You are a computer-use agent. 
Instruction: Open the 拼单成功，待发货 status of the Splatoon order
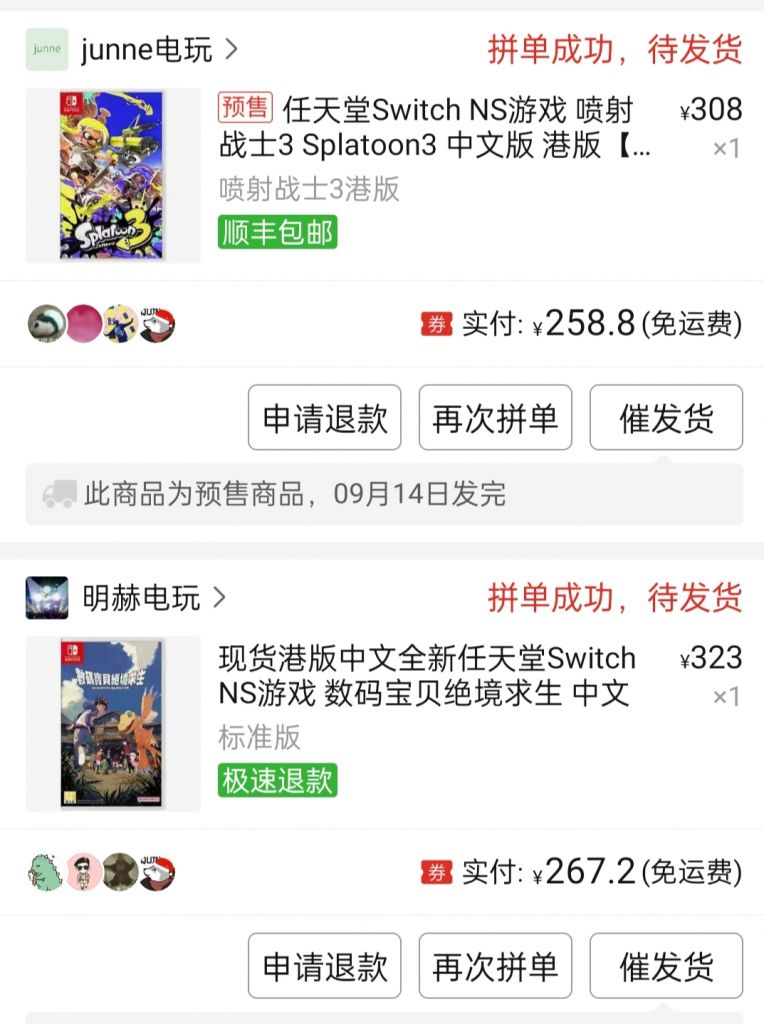pyautogui.click(x=614, y=46)
